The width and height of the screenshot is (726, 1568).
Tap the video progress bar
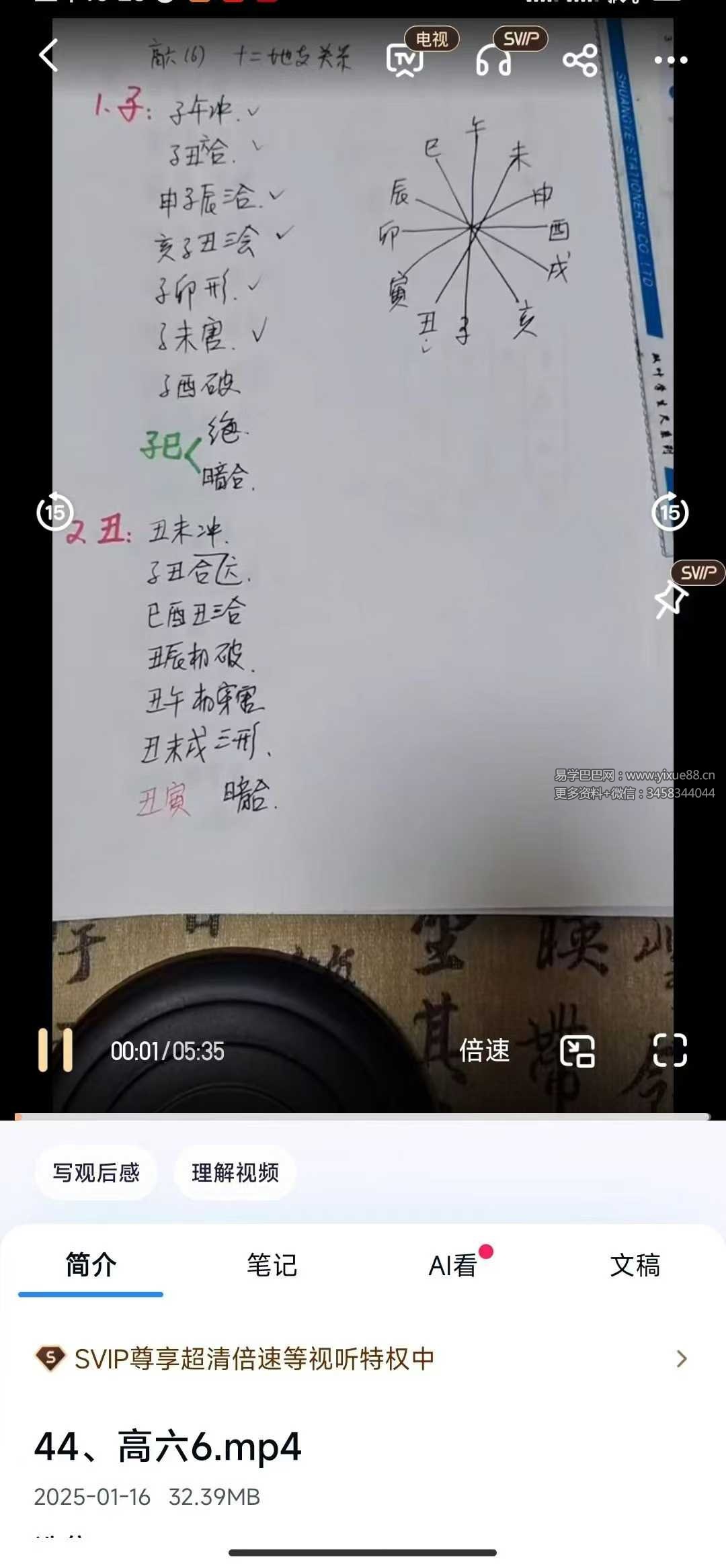pos(363,1117)
